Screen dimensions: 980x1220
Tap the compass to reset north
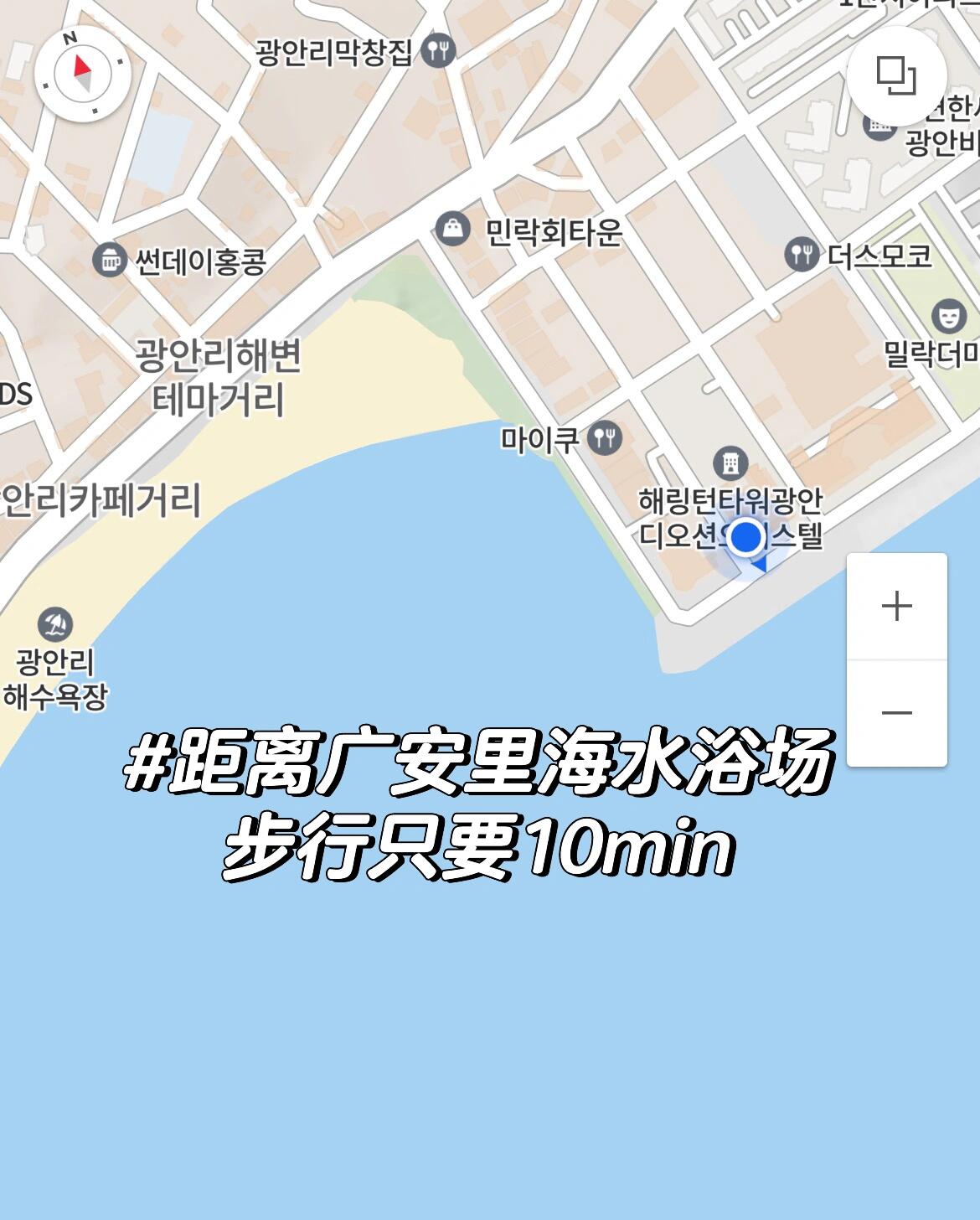point(82,74)
